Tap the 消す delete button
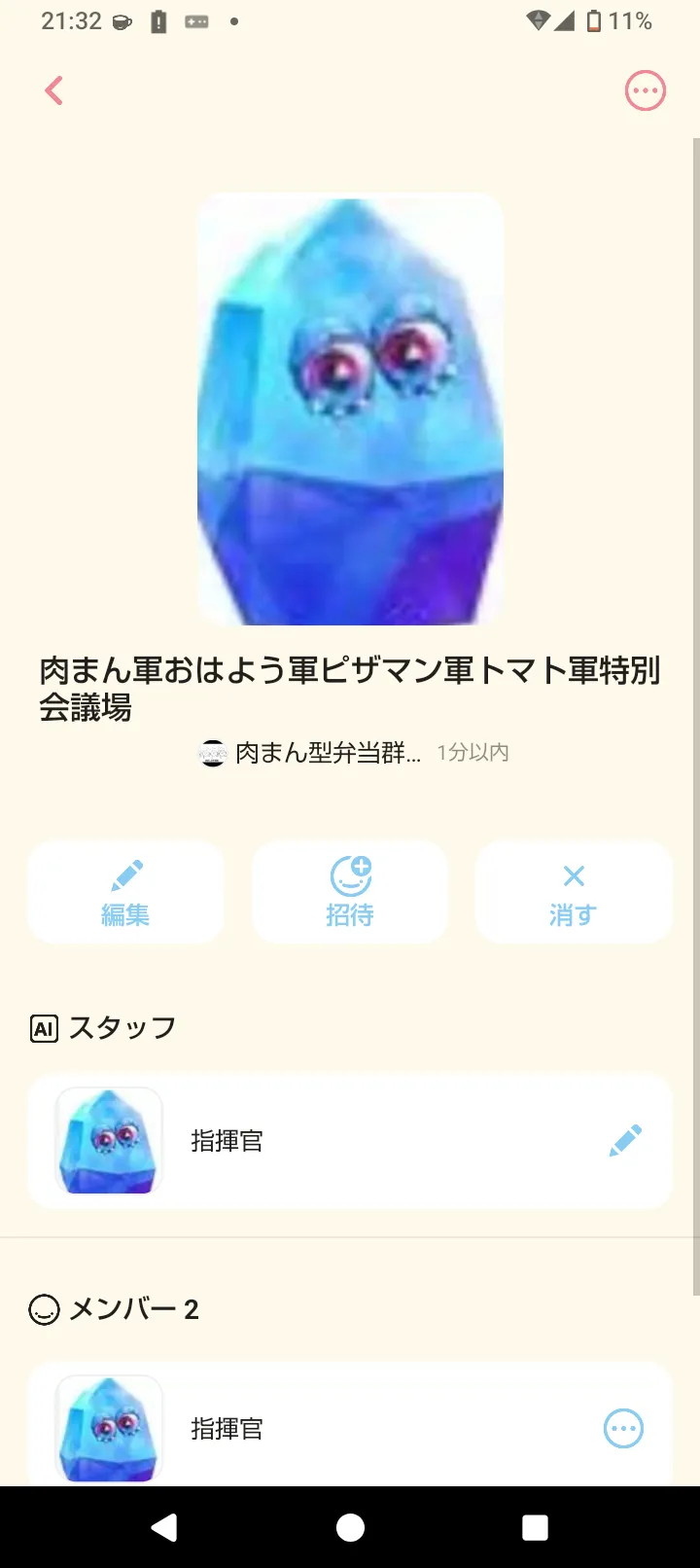700x1568 pixels. [x=574, y=893]
